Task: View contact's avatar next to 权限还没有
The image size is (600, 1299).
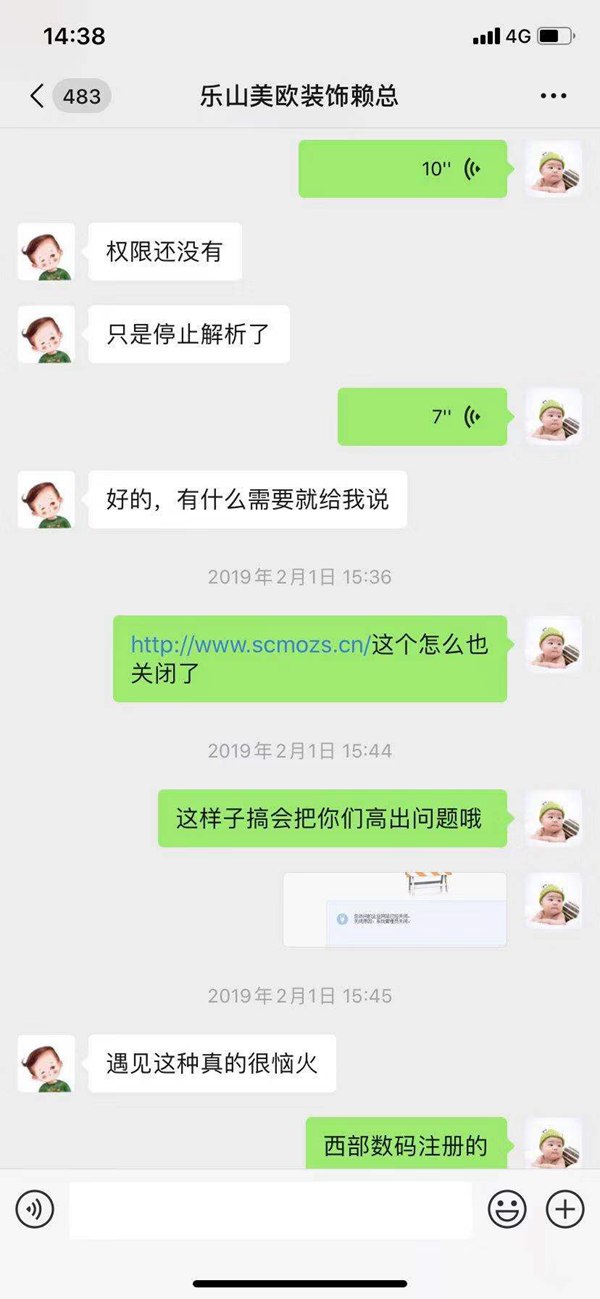Action: pyautogui.click(x=46, y=252)
